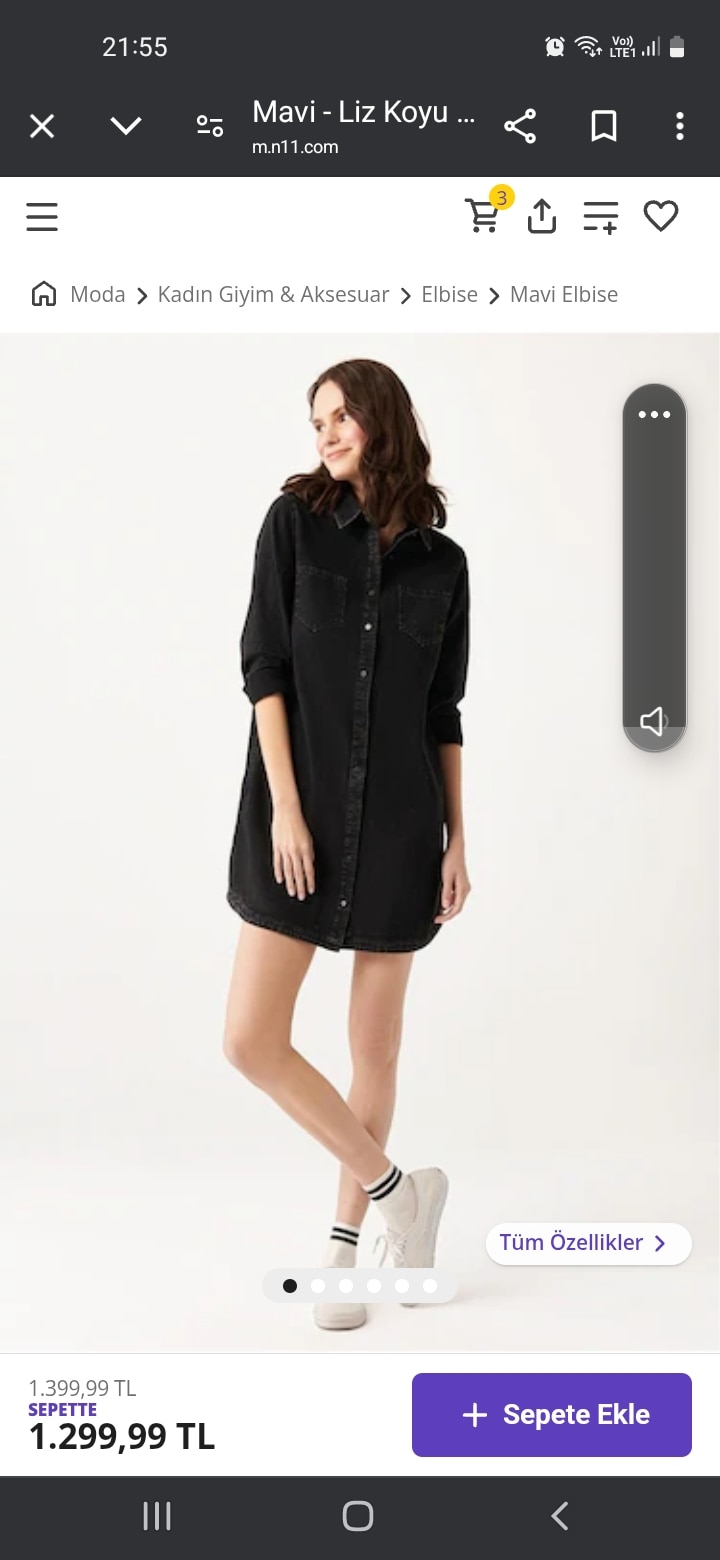Open Kadın Giyim & Aksesuar breadcrumb
Viewport: 720px width, 1560px height.
point(273,294)
